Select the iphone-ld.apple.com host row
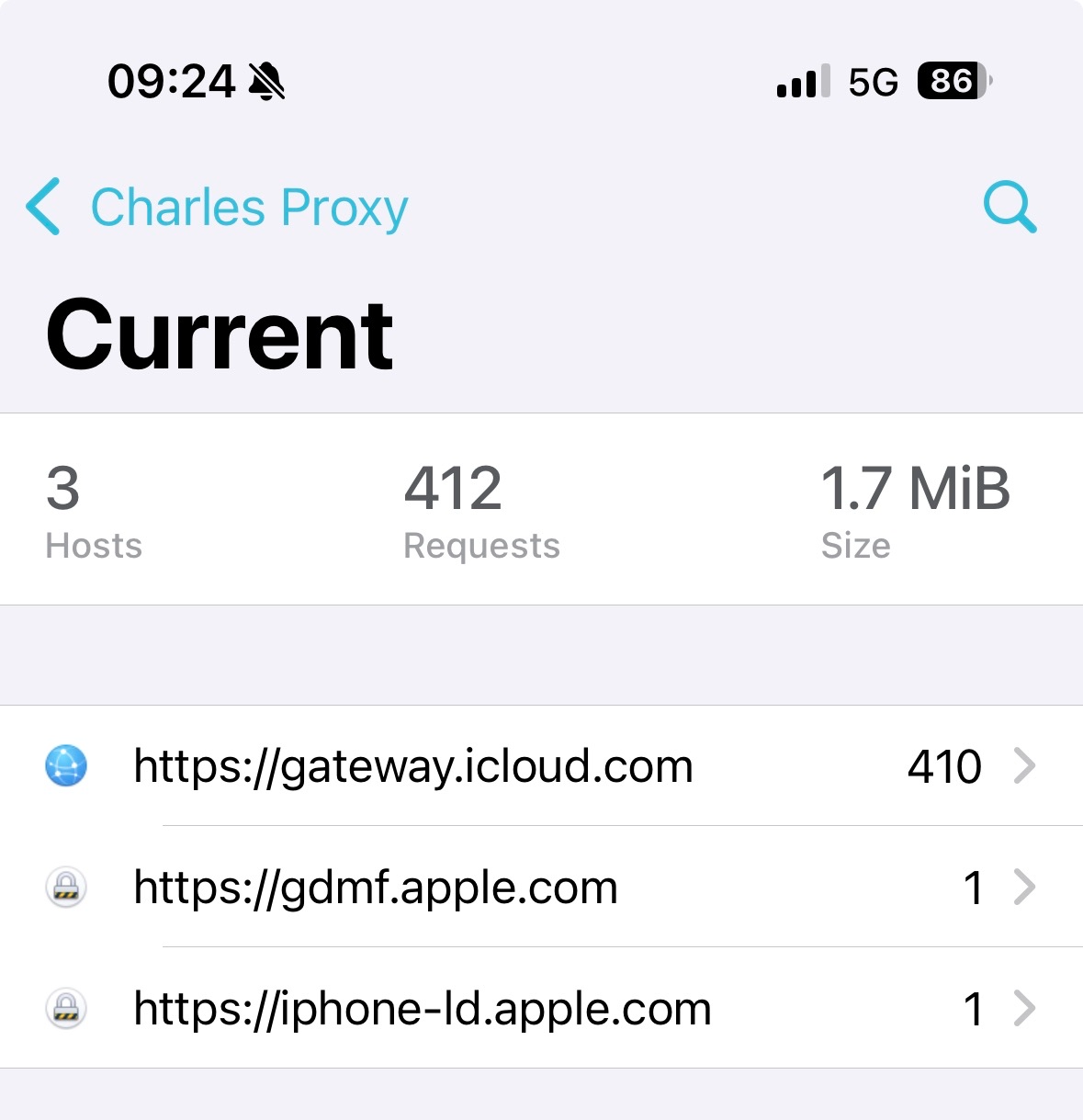Image resolution: width=1083 pixels, height=1120 pixels. click(x=541, y=1009)
